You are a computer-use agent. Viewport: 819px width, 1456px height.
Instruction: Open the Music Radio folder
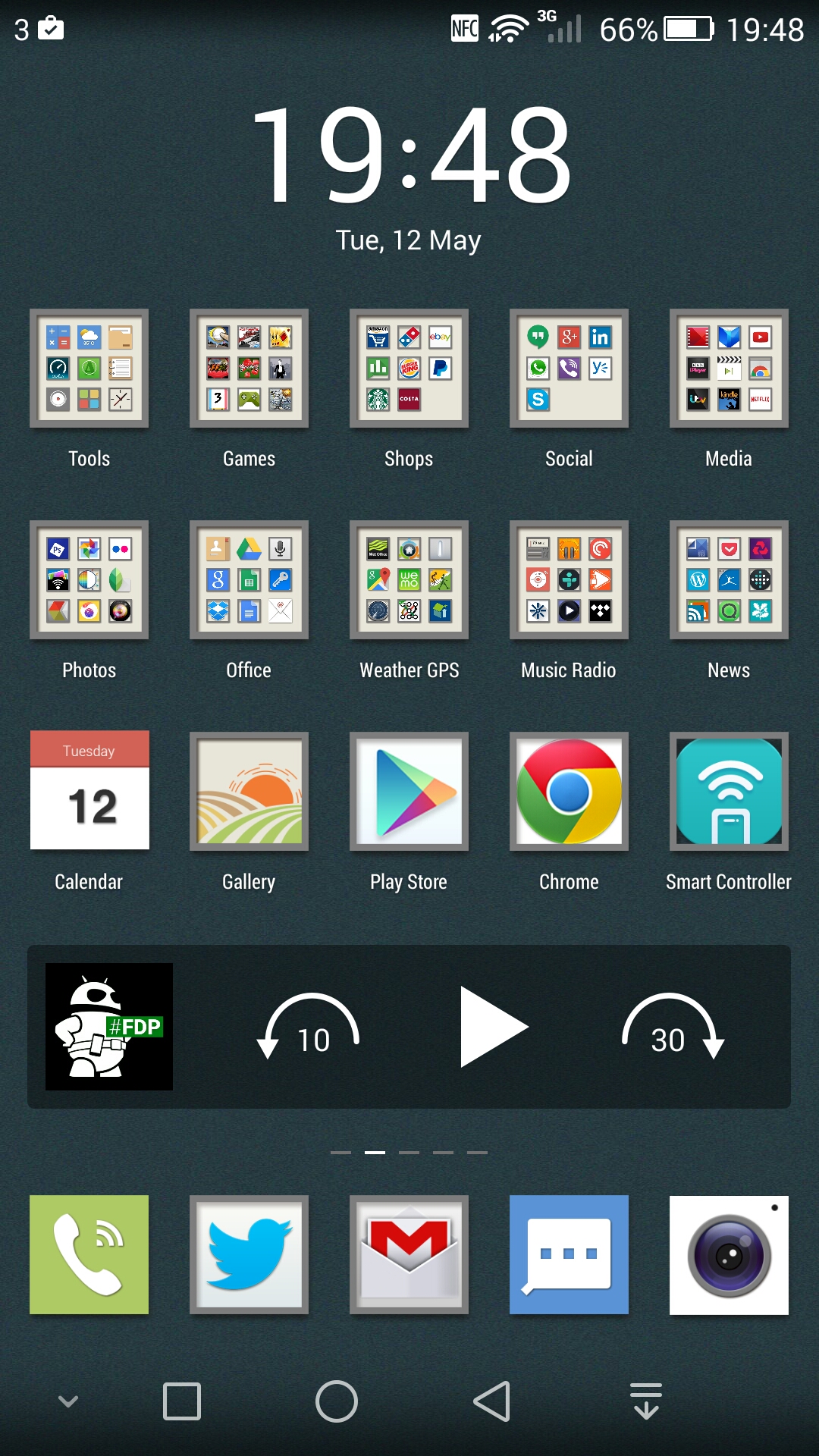569,580
